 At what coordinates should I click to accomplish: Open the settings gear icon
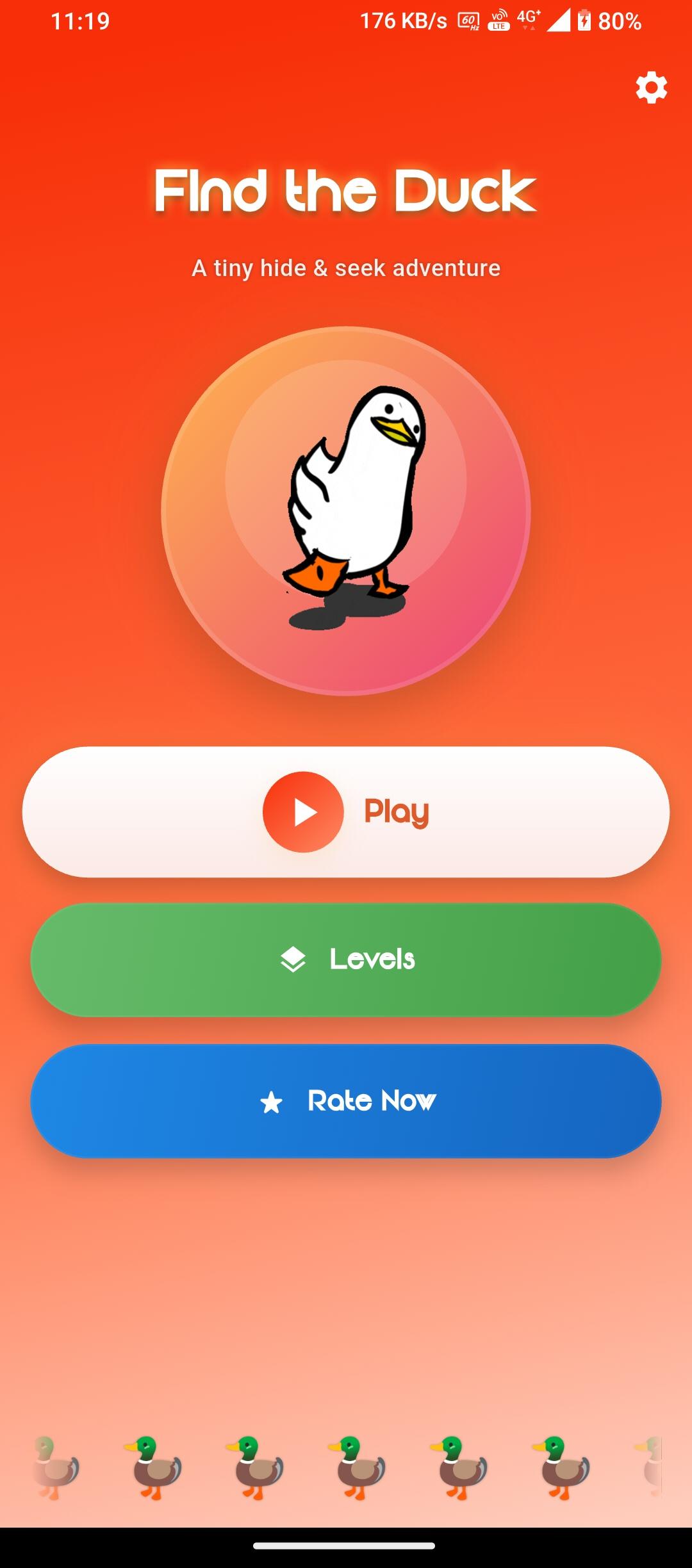651,88
